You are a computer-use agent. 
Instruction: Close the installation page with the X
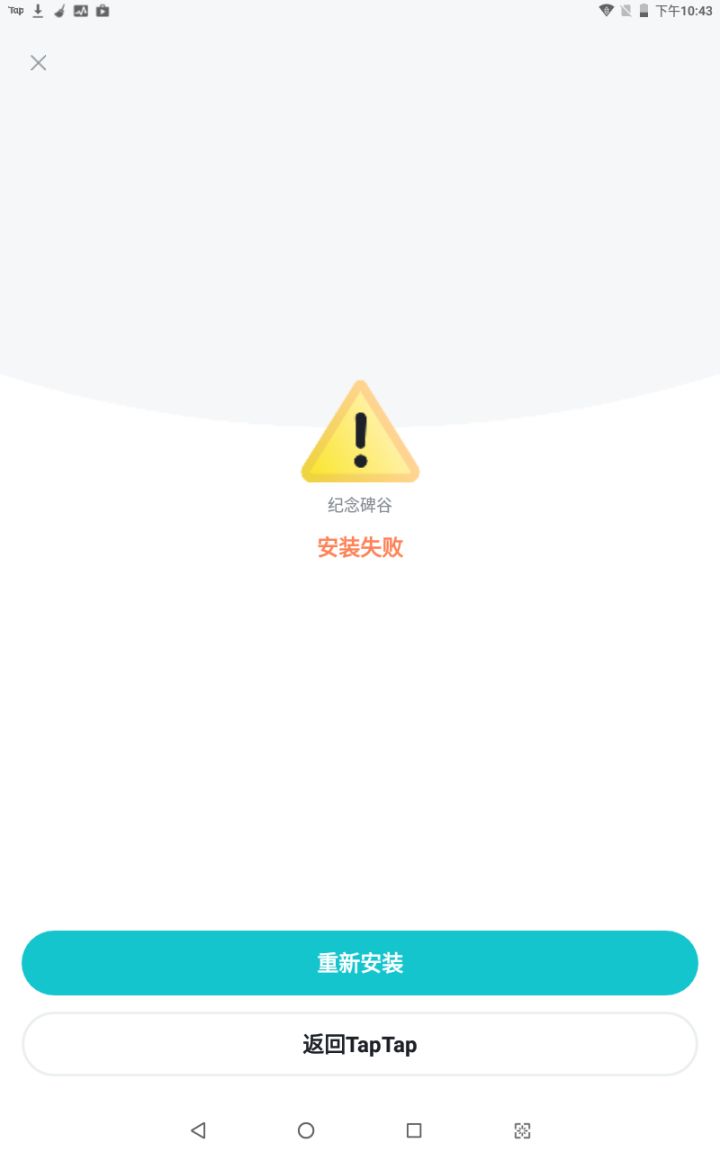pos(38,63)
